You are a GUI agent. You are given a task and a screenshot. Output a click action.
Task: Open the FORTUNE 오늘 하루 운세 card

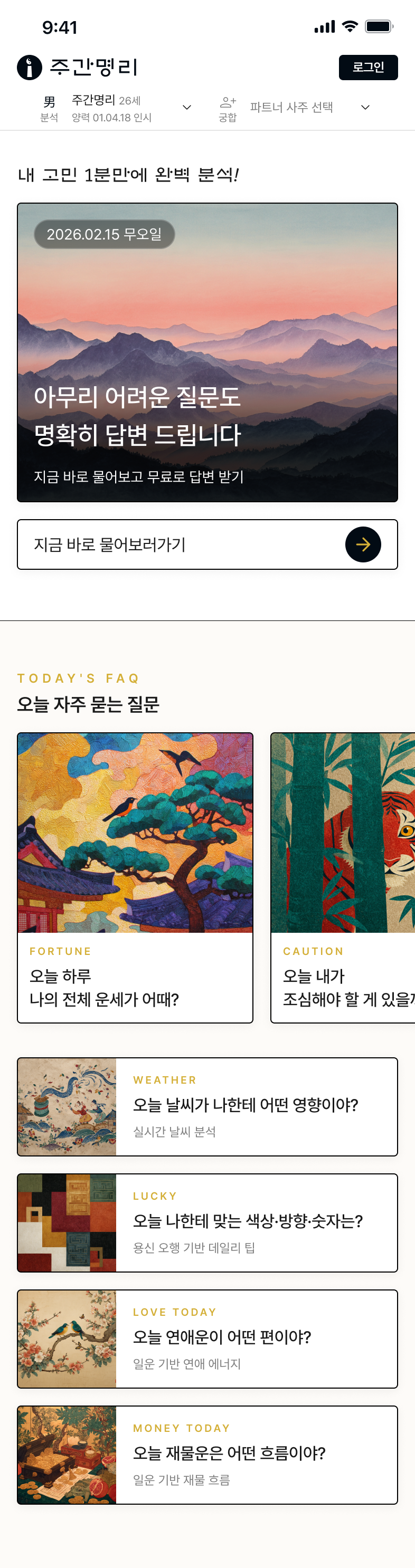[135, 877]
